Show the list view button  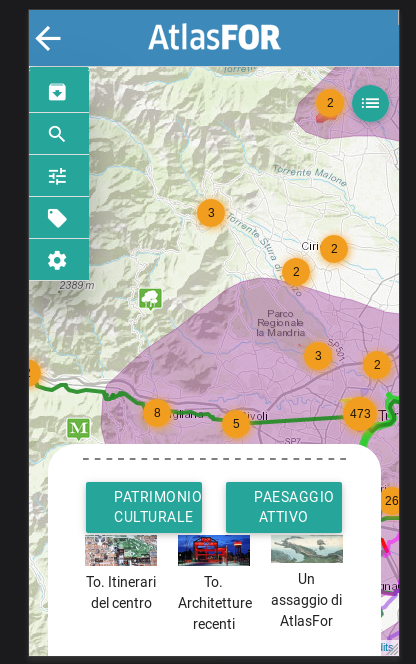tap(370, 103)
